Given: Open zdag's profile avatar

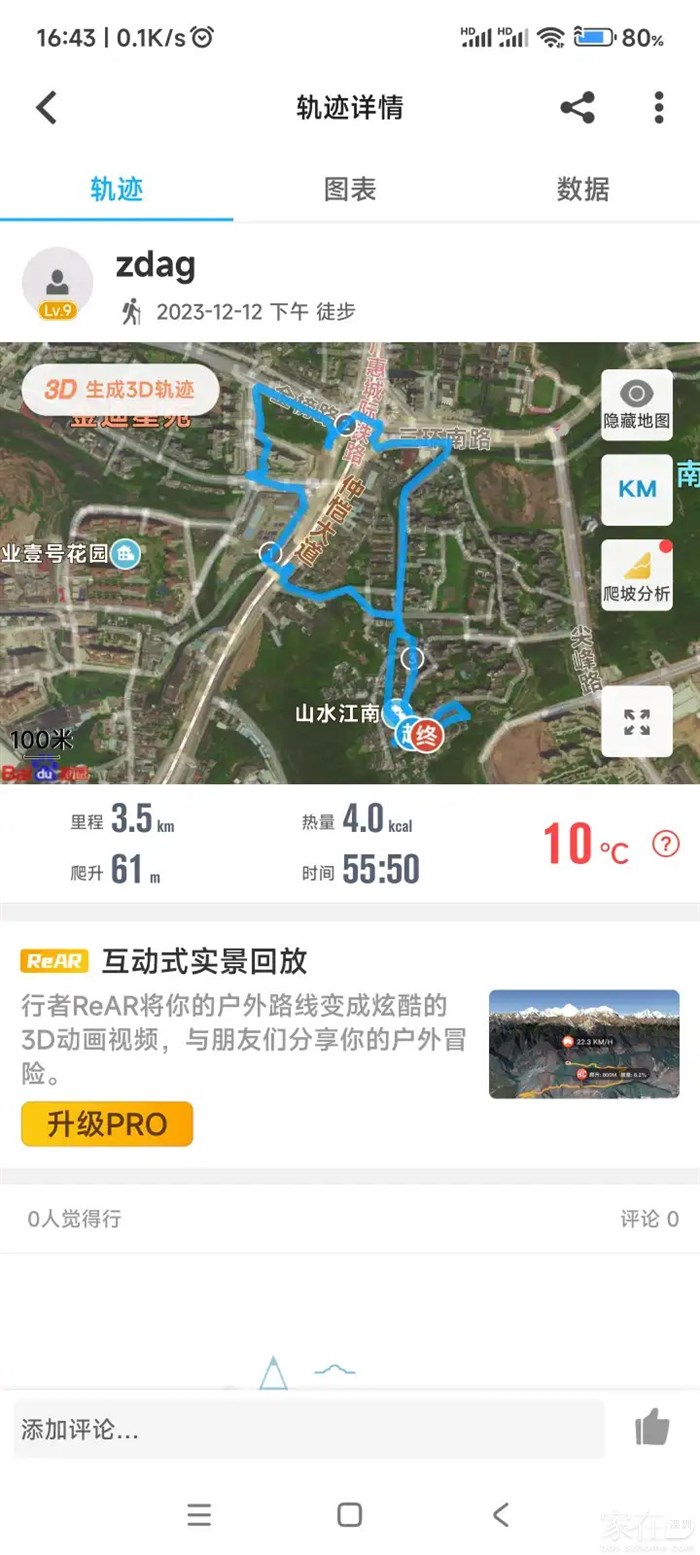Looking at the screenshot, I should [58, 282].
